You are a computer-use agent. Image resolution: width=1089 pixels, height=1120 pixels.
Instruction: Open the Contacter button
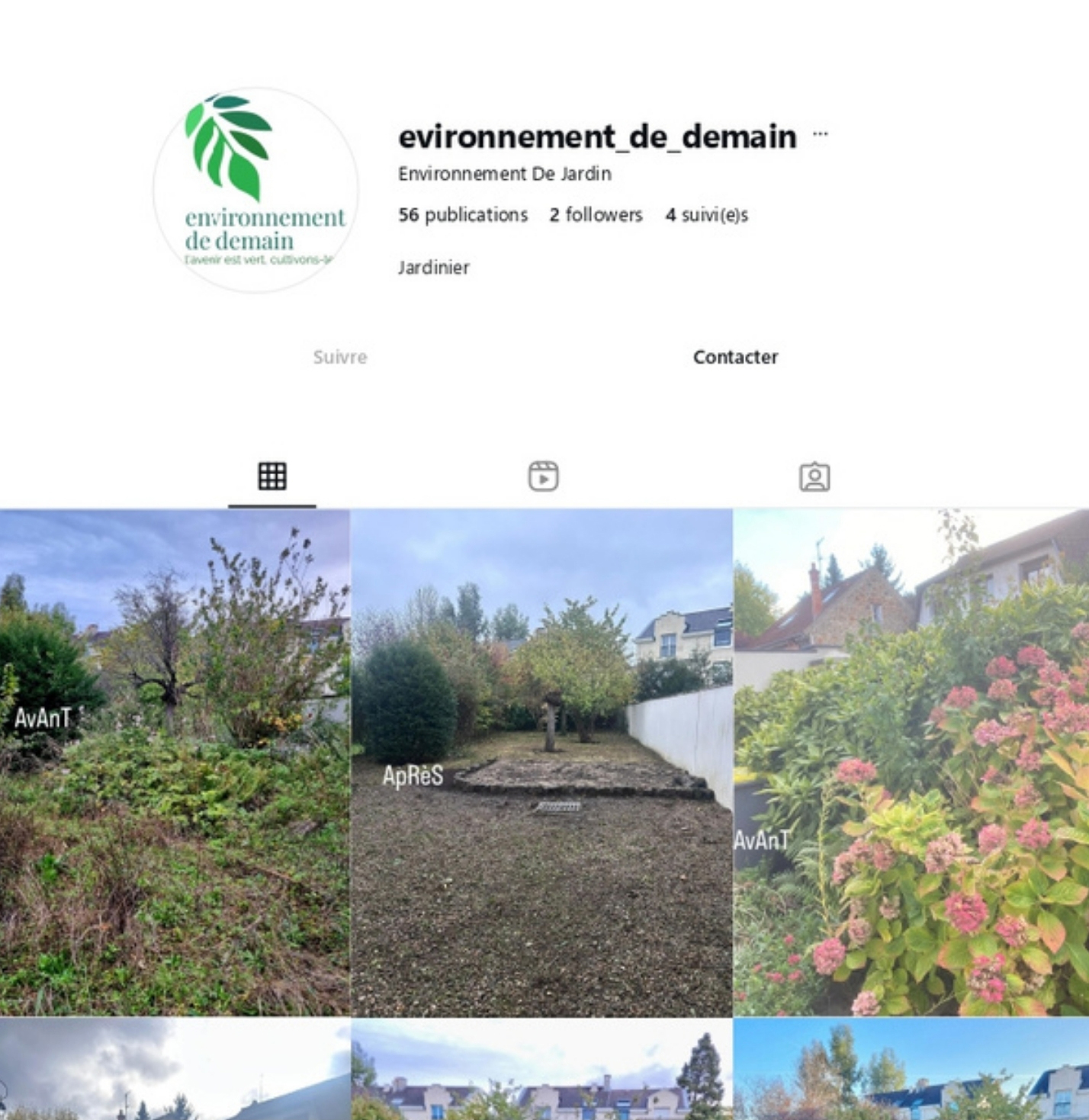[734, 357]
